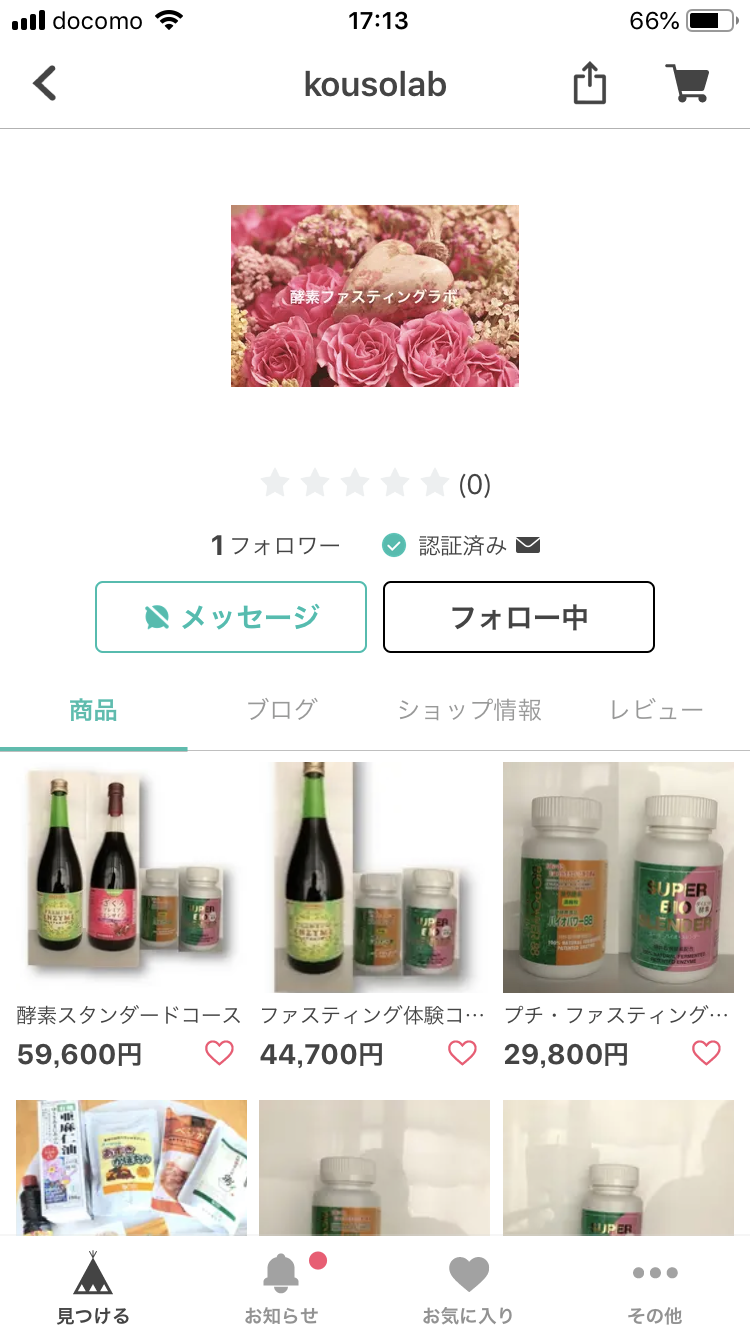750x1334 pixels.
Task: Tap the フォロー中 button to unfollow
Action: point(518,617)
